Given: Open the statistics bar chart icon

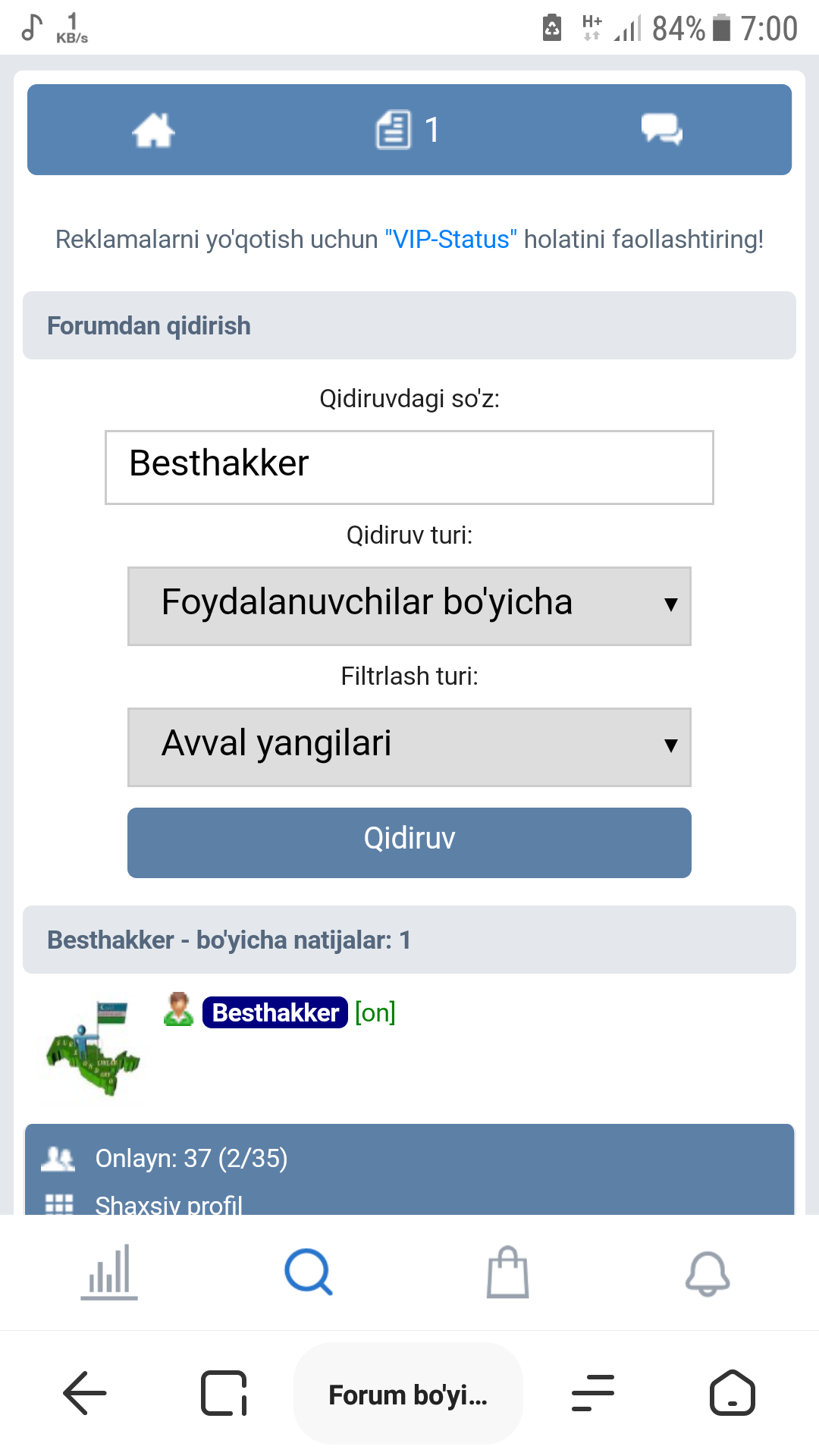Looking at the screenshot, I should click(109, 1272).
